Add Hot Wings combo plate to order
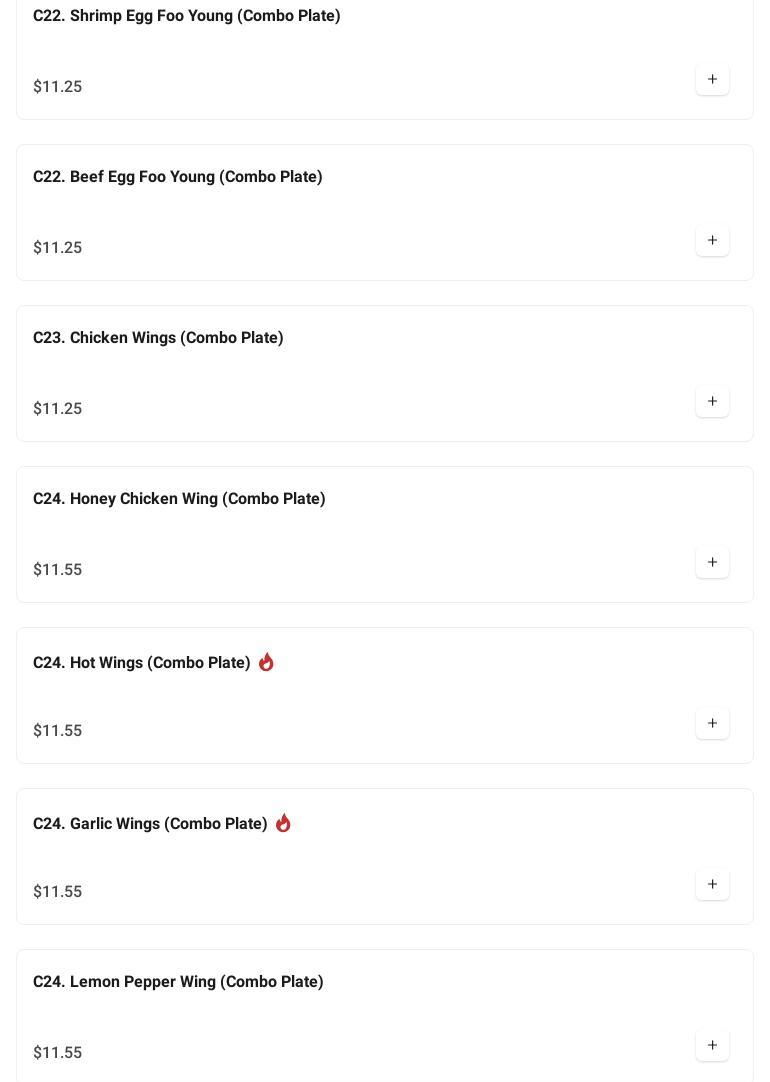This screenshot has width=770, height=1082. point(712,724)
